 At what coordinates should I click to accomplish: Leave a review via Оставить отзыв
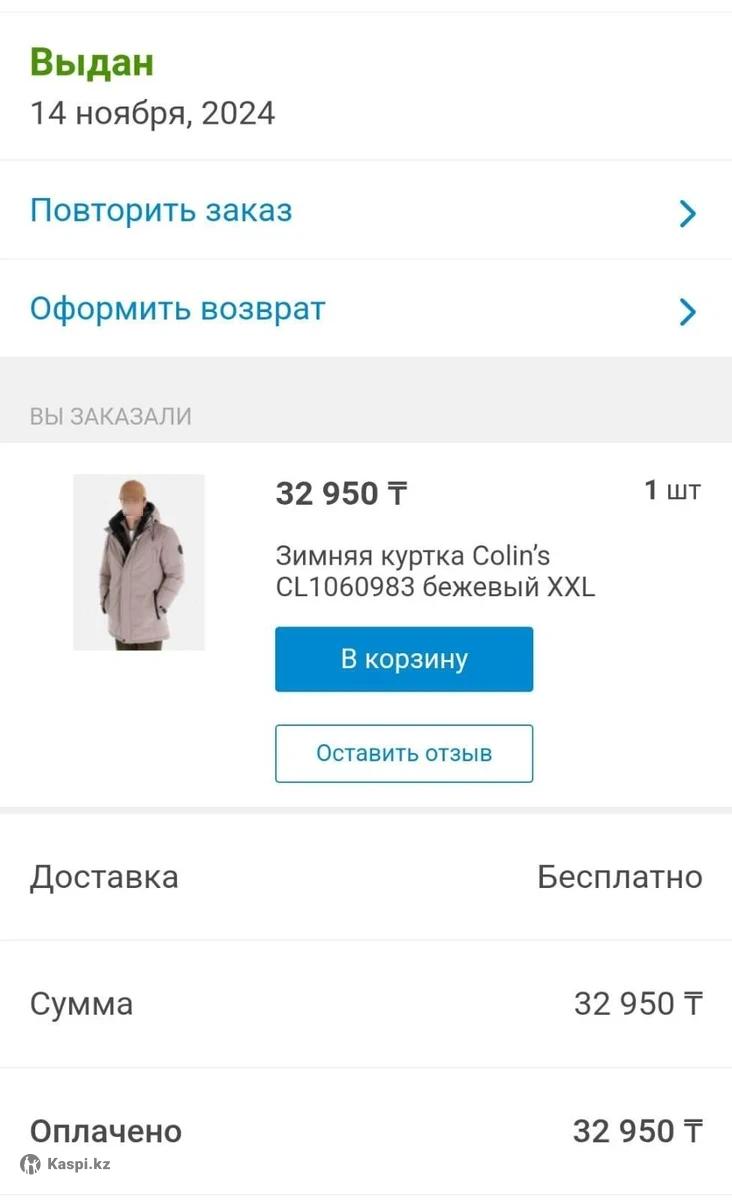coord(404,753)
